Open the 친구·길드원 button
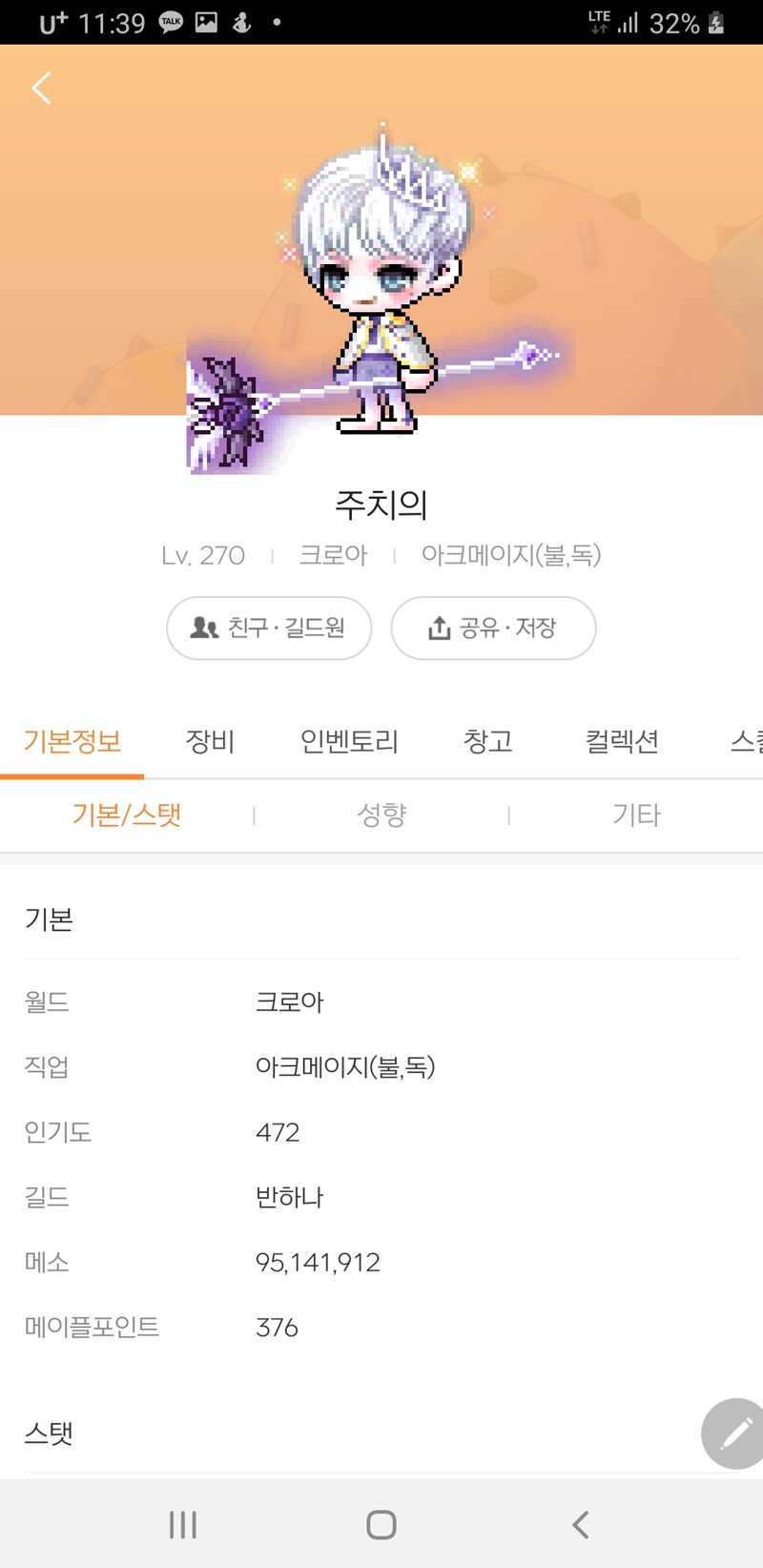 click(269, 628)
